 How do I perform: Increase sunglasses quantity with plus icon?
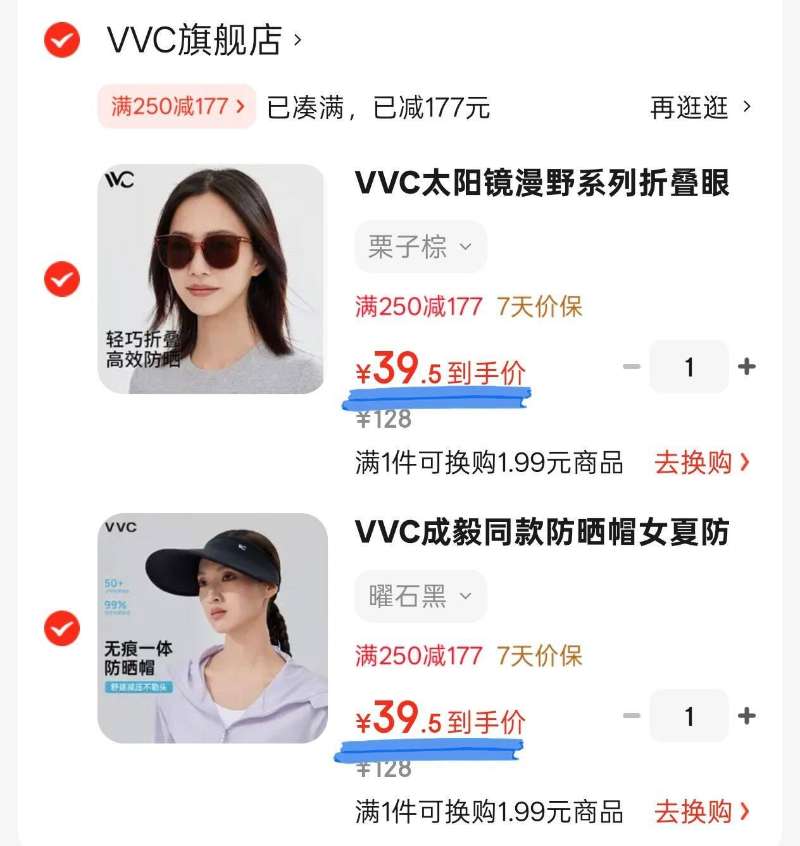tap(745, 368)
